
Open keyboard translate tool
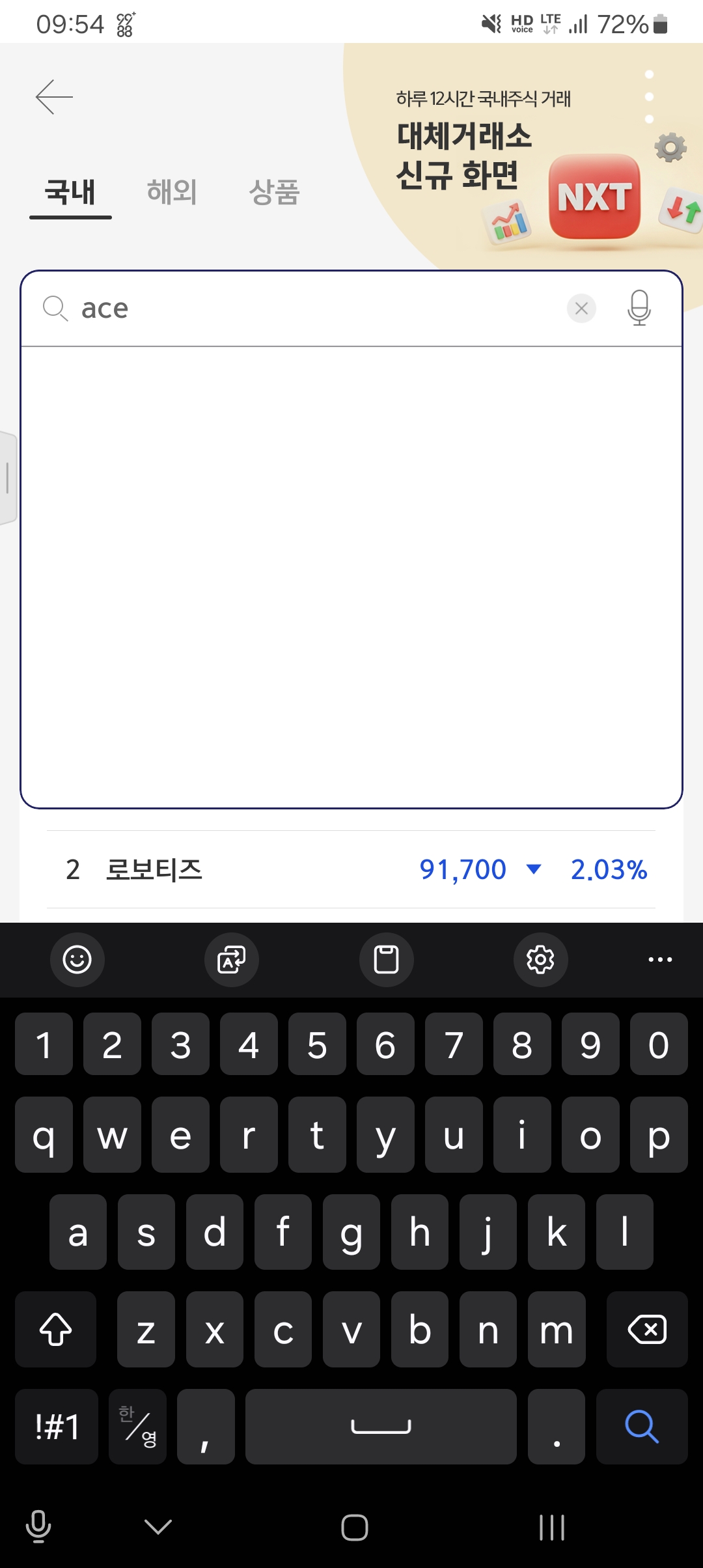click(232, 959)
